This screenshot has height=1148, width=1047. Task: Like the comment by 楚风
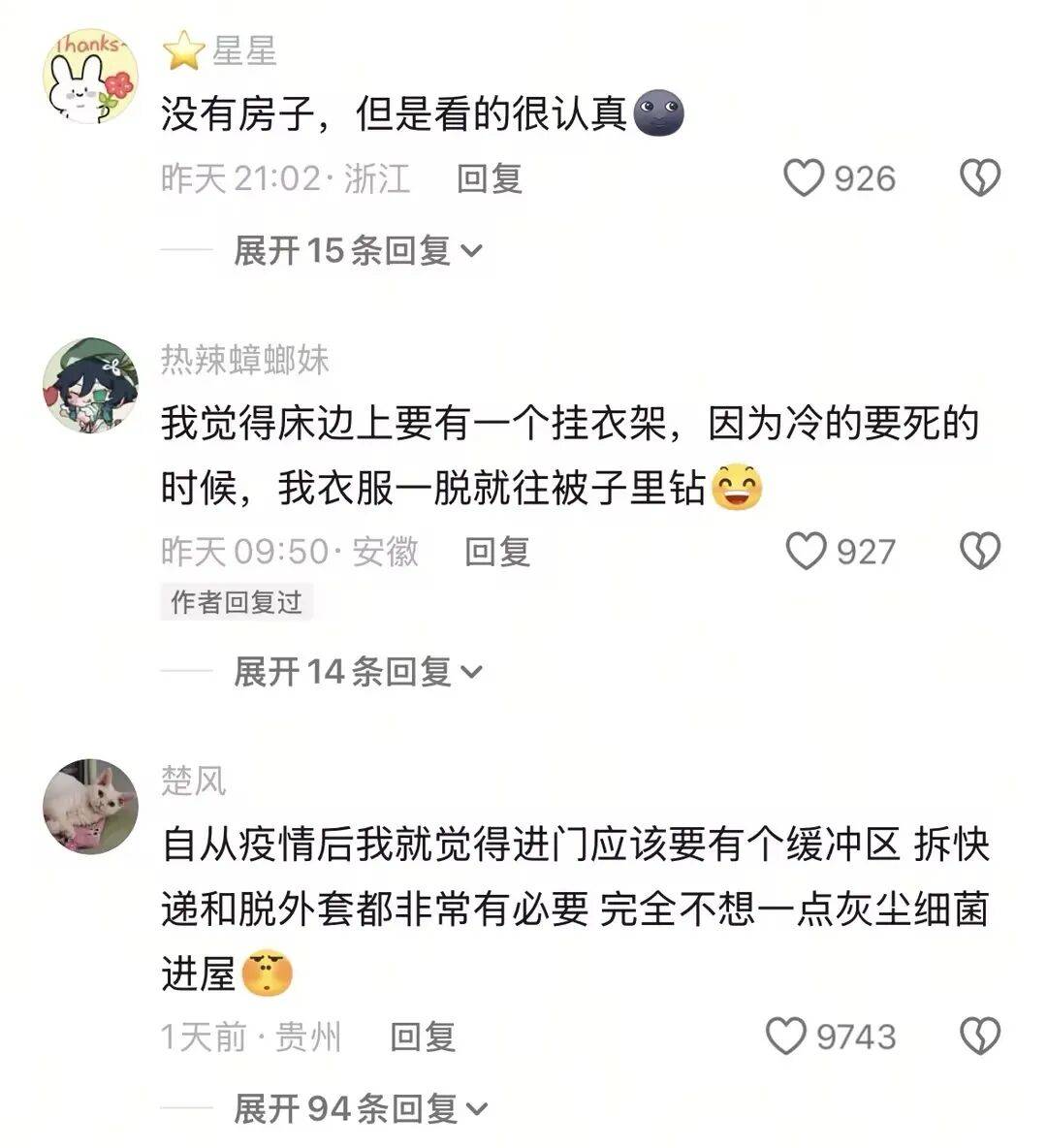786,1036
